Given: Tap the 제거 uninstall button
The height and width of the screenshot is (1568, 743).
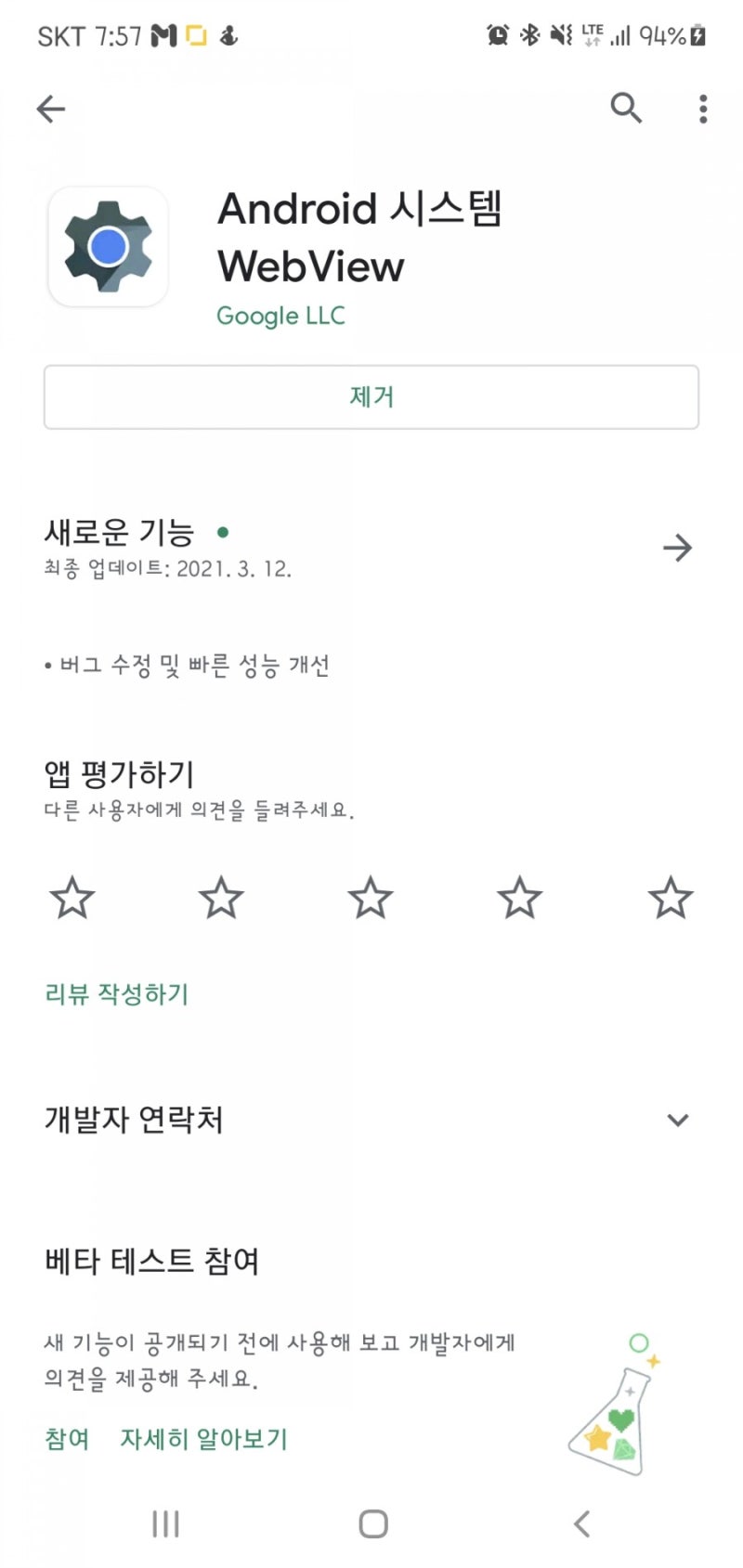Looking at the screenshot, I should (x=371, y=397).
